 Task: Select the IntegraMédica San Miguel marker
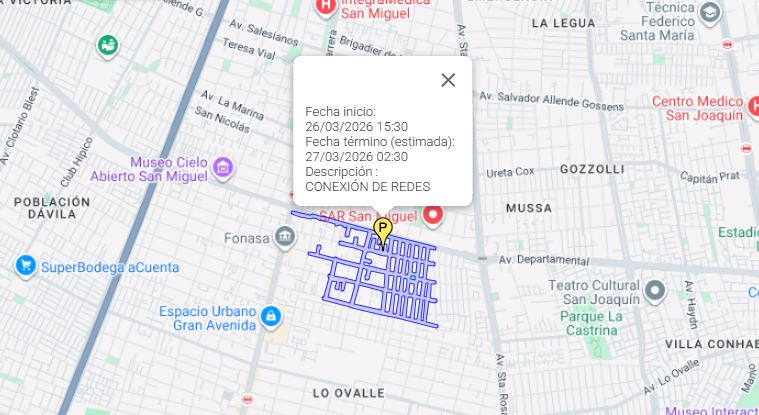point(326,7)
